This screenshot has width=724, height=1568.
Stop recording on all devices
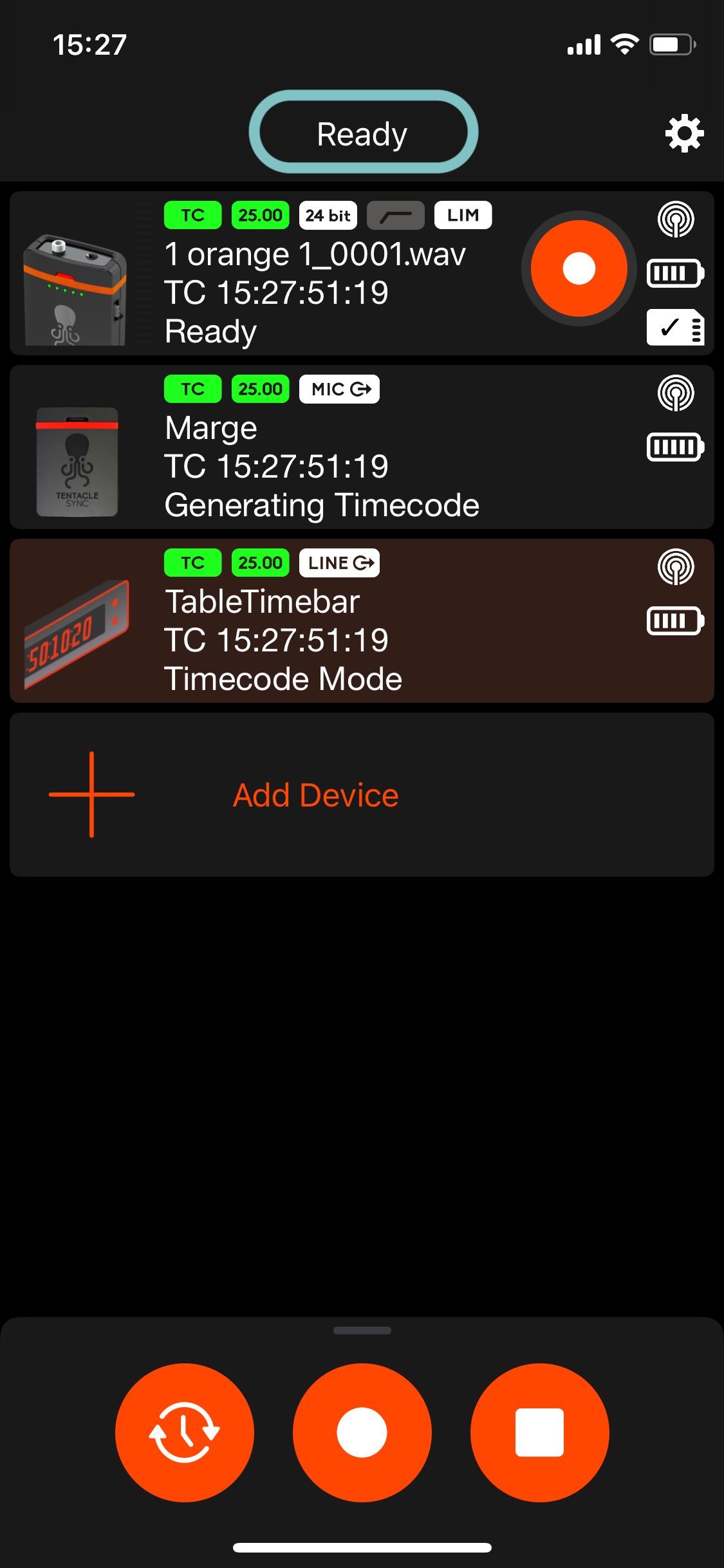point(539,1432)
